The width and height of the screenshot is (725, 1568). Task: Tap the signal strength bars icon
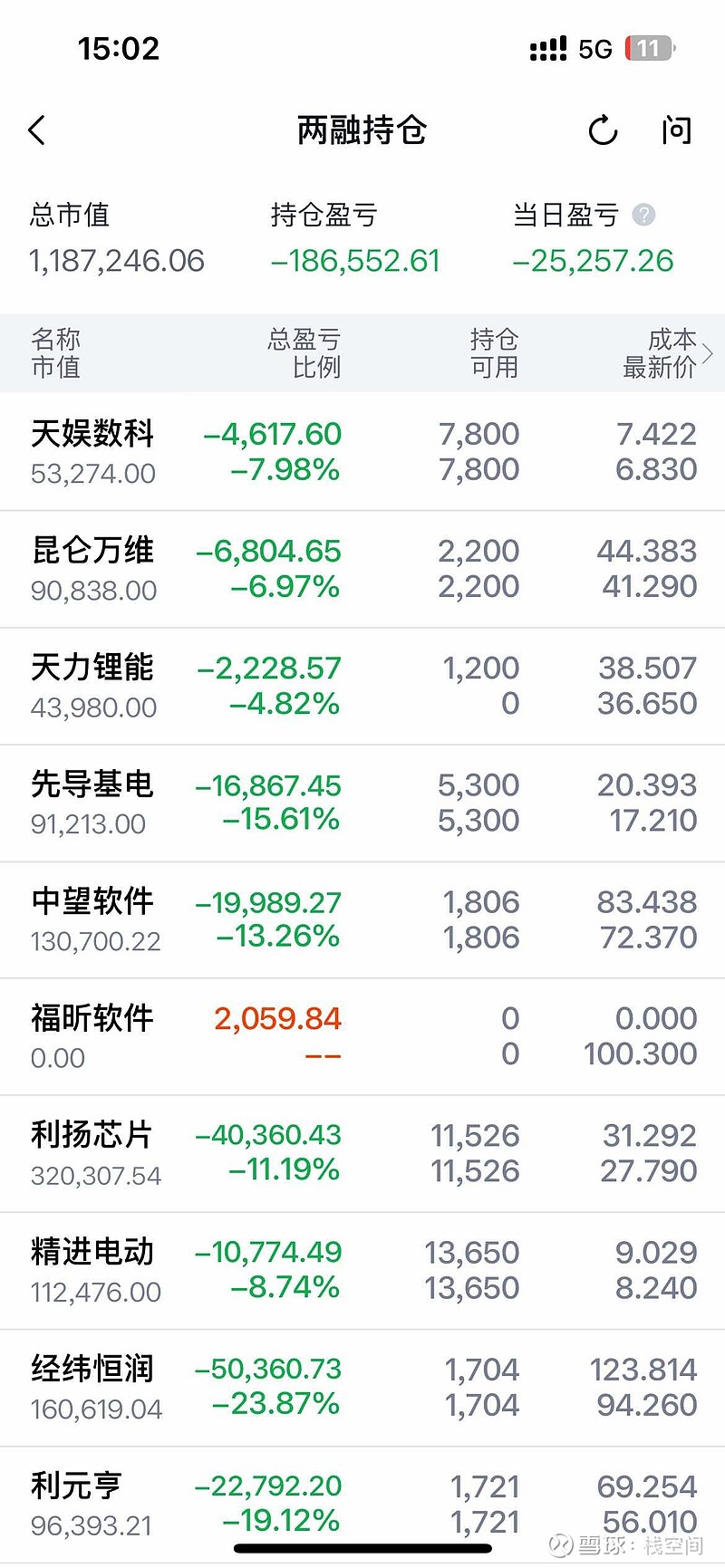tap(547, 47)
